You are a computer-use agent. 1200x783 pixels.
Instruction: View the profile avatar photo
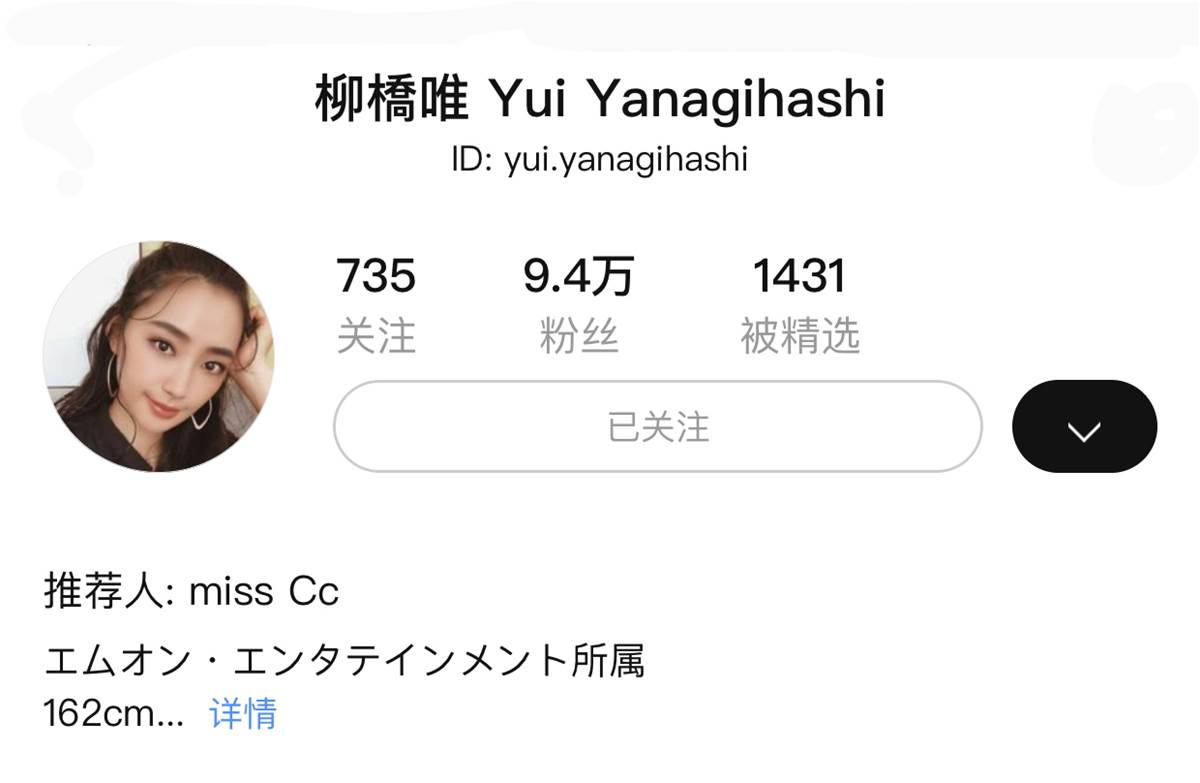click(x=158, y=356)
